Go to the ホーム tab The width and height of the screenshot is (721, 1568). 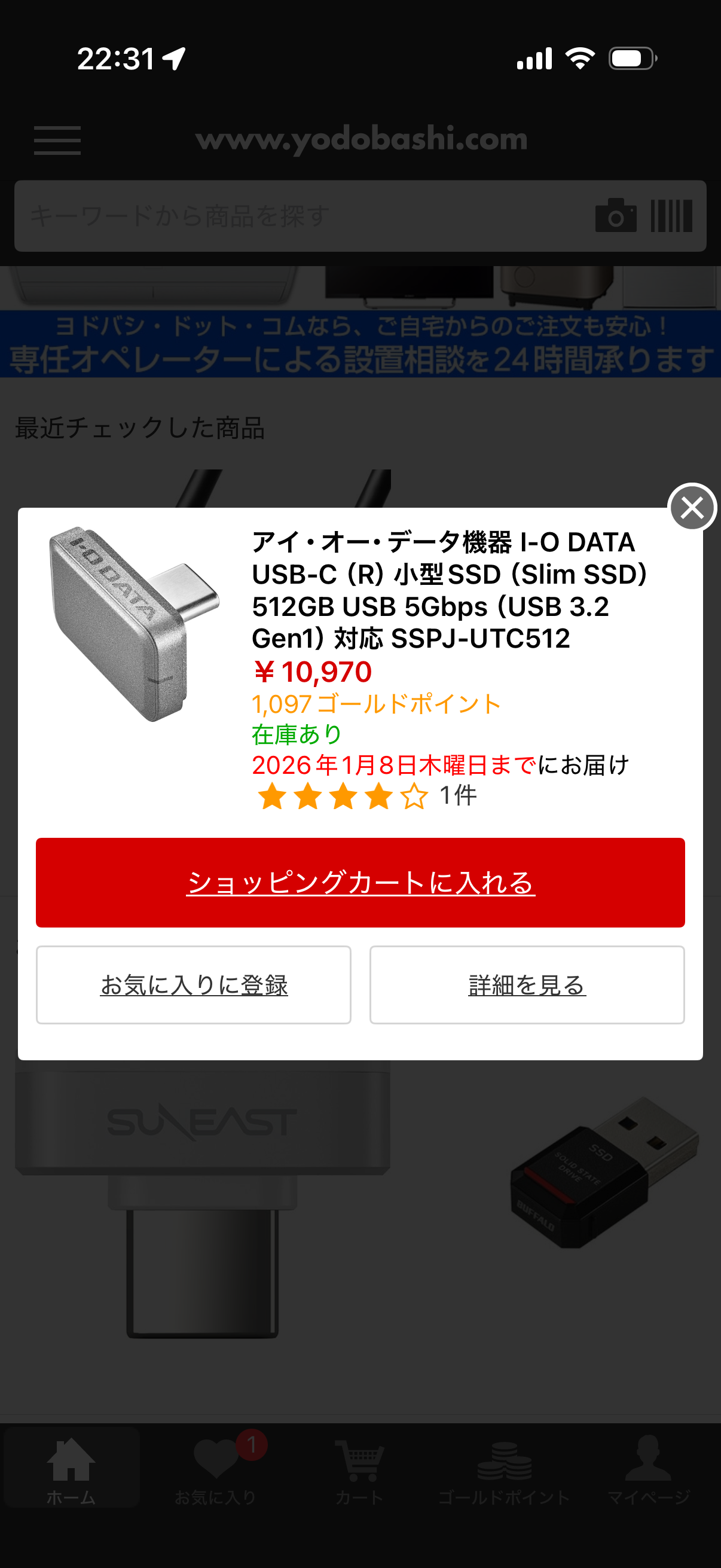tap(71, 1469)
